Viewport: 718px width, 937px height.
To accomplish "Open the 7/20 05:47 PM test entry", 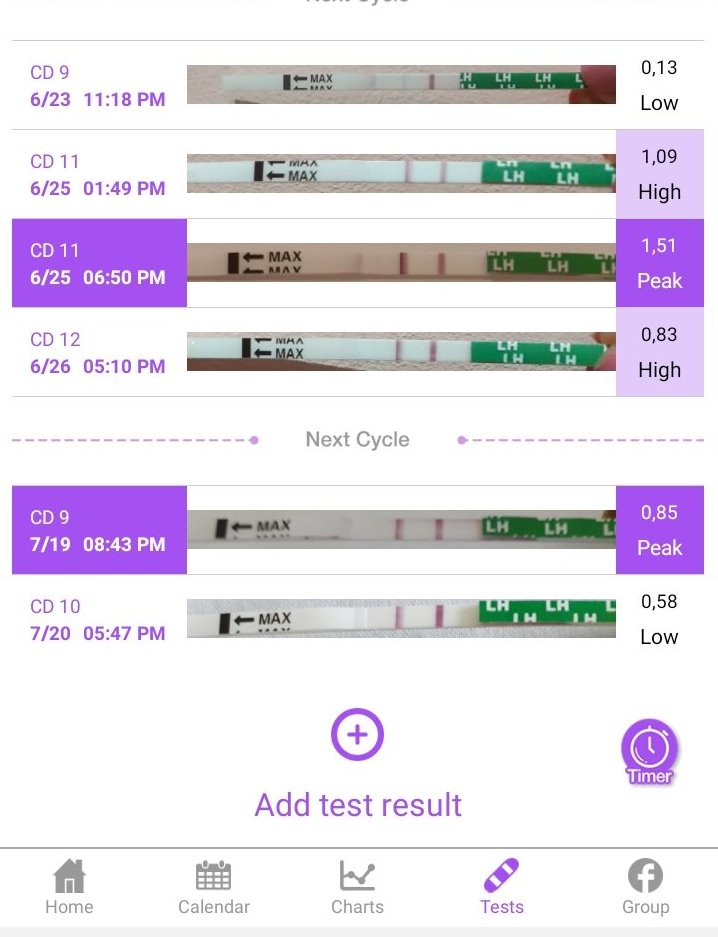I will click(98, 620).
